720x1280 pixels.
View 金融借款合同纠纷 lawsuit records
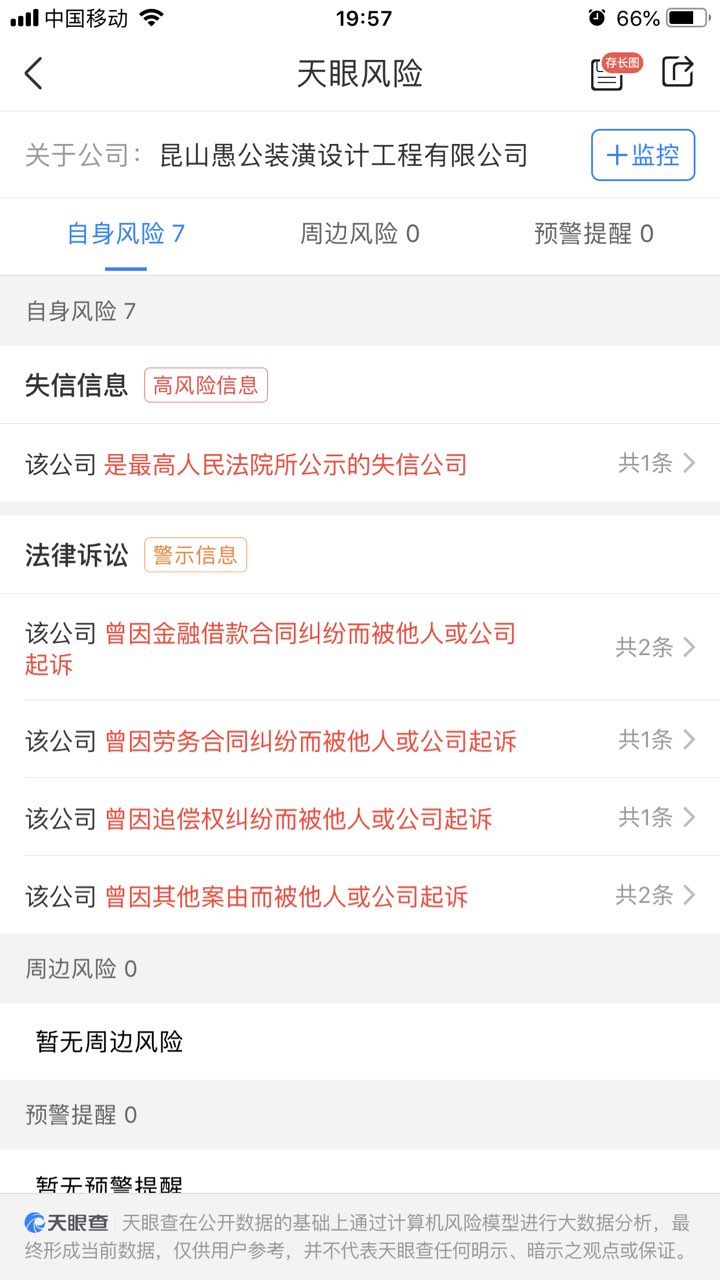click(360, 648)
